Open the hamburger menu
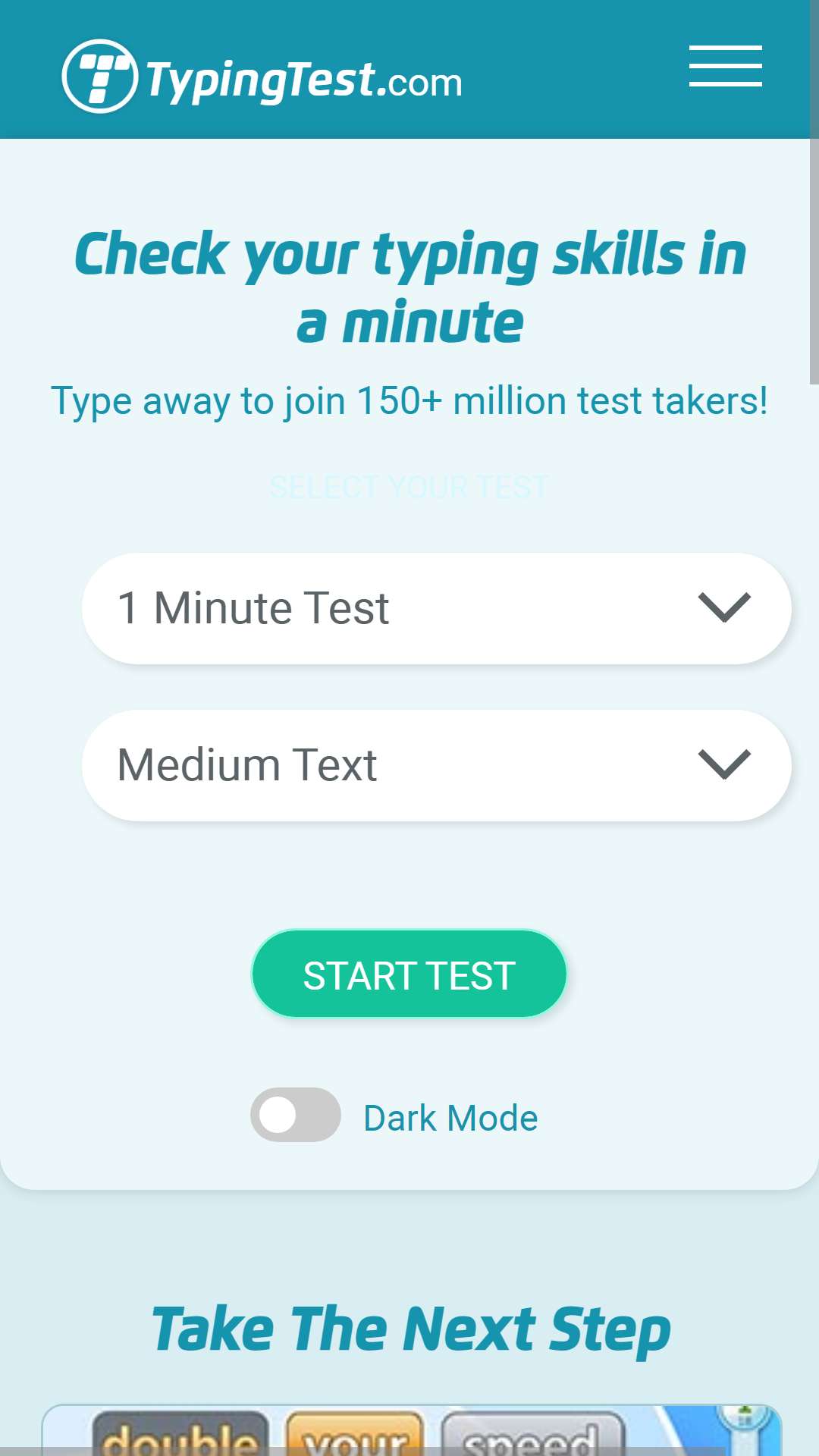Image resolution: width=819 pixels, height=1456 pixels. click(x=725, y=66)
